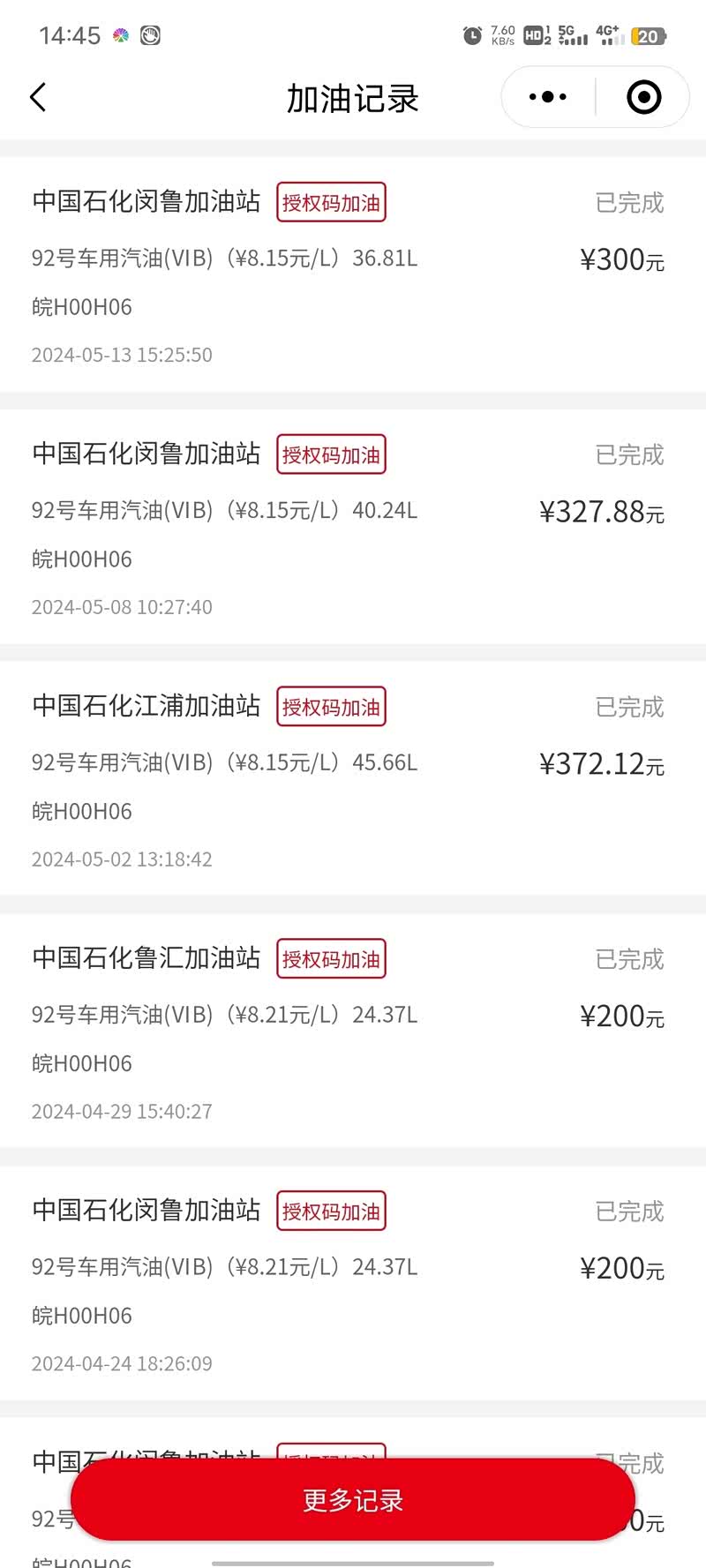Open the mini program three-dot menu
Image resolution: width=706 pixels, height=1568 pixels.
(548, 97)
